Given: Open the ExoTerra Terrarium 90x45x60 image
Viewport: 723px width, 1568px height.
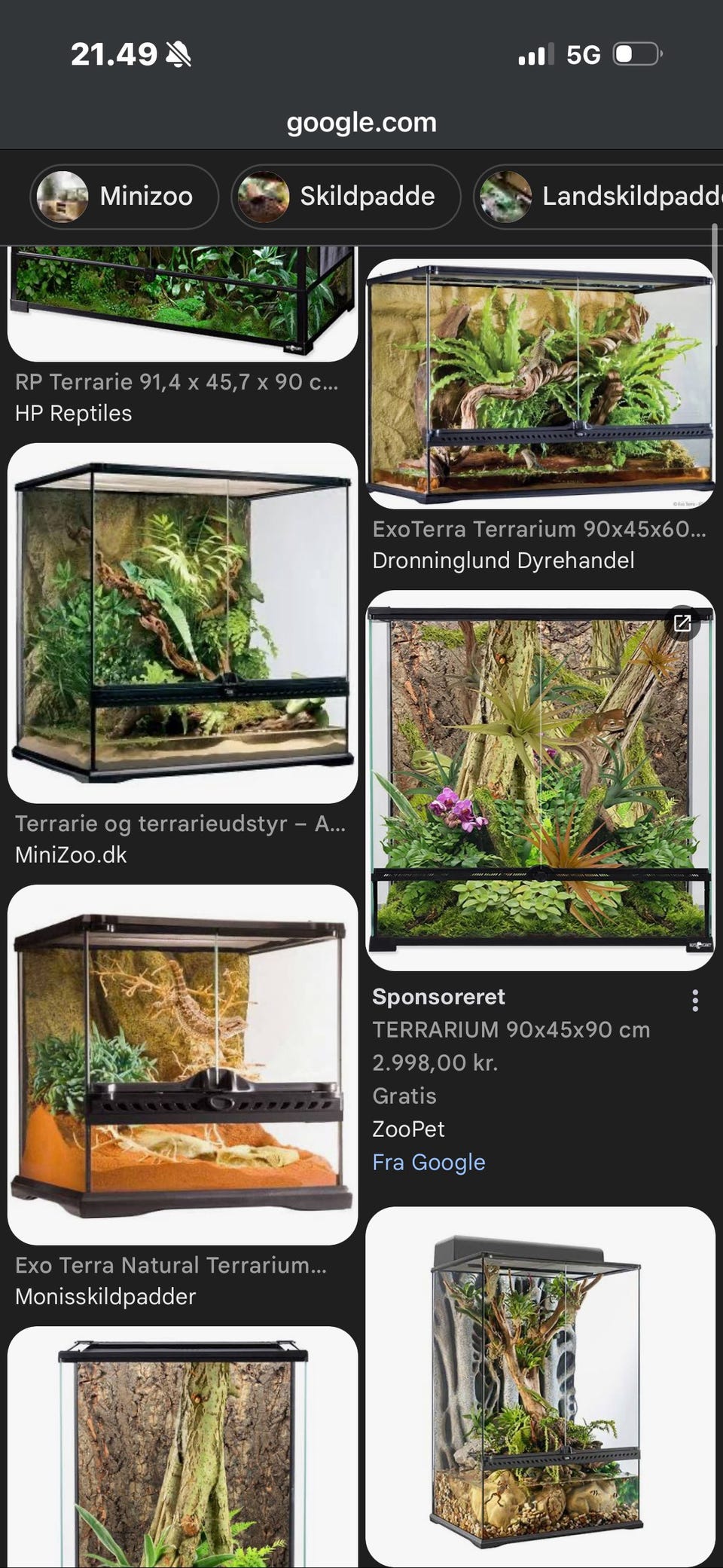Looking at the screenshot, I should click(x=538, y=386).
